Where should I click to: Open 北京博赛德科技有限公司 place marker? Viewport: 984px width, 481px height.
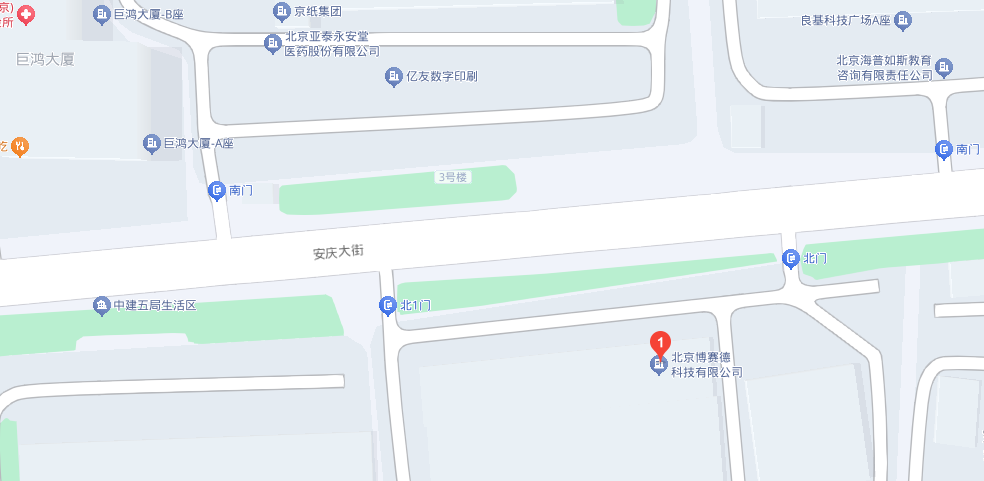(x=659, y=365)
